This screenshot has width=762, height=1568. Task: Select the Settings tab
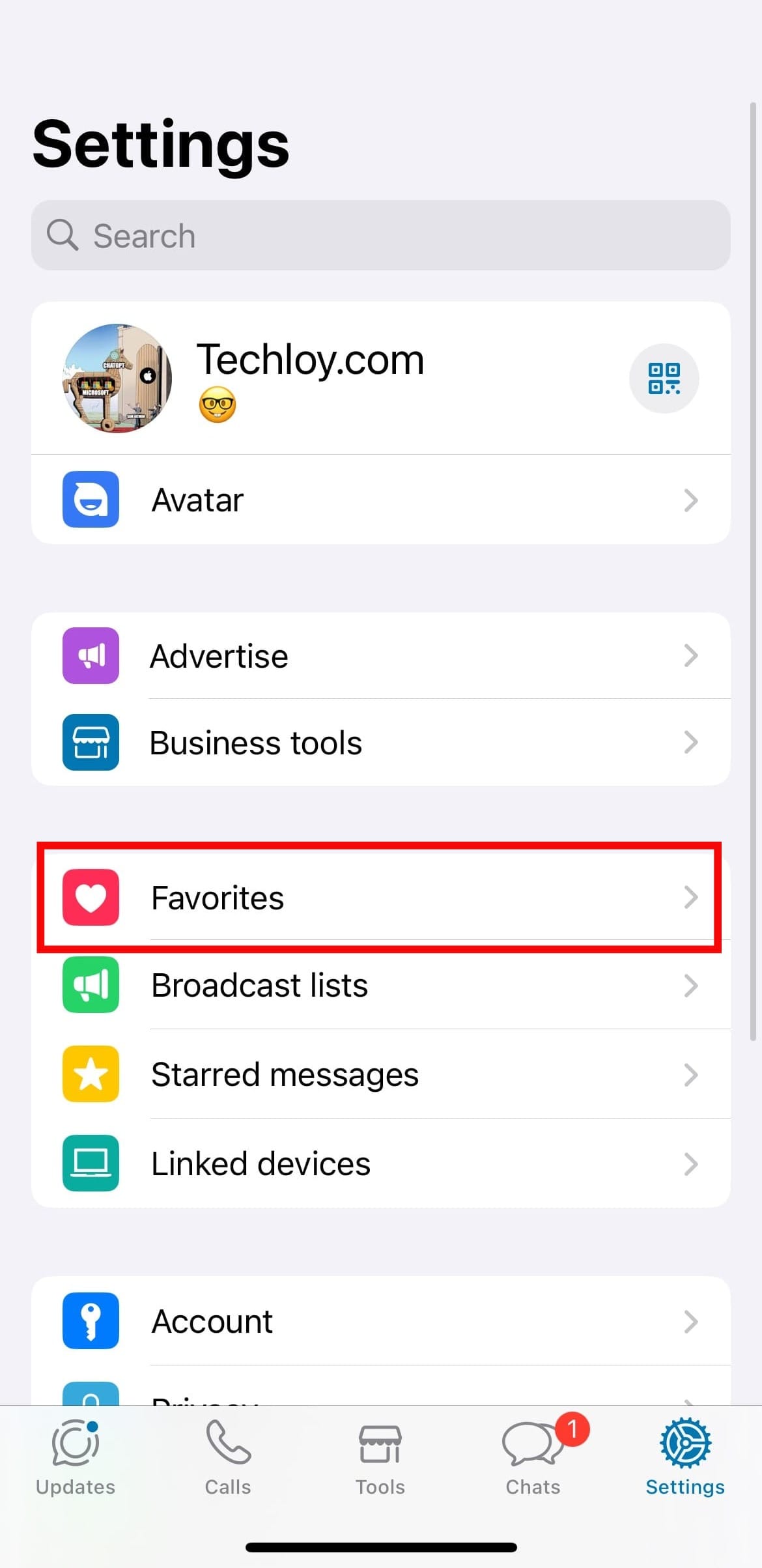tap(685, 1458)
